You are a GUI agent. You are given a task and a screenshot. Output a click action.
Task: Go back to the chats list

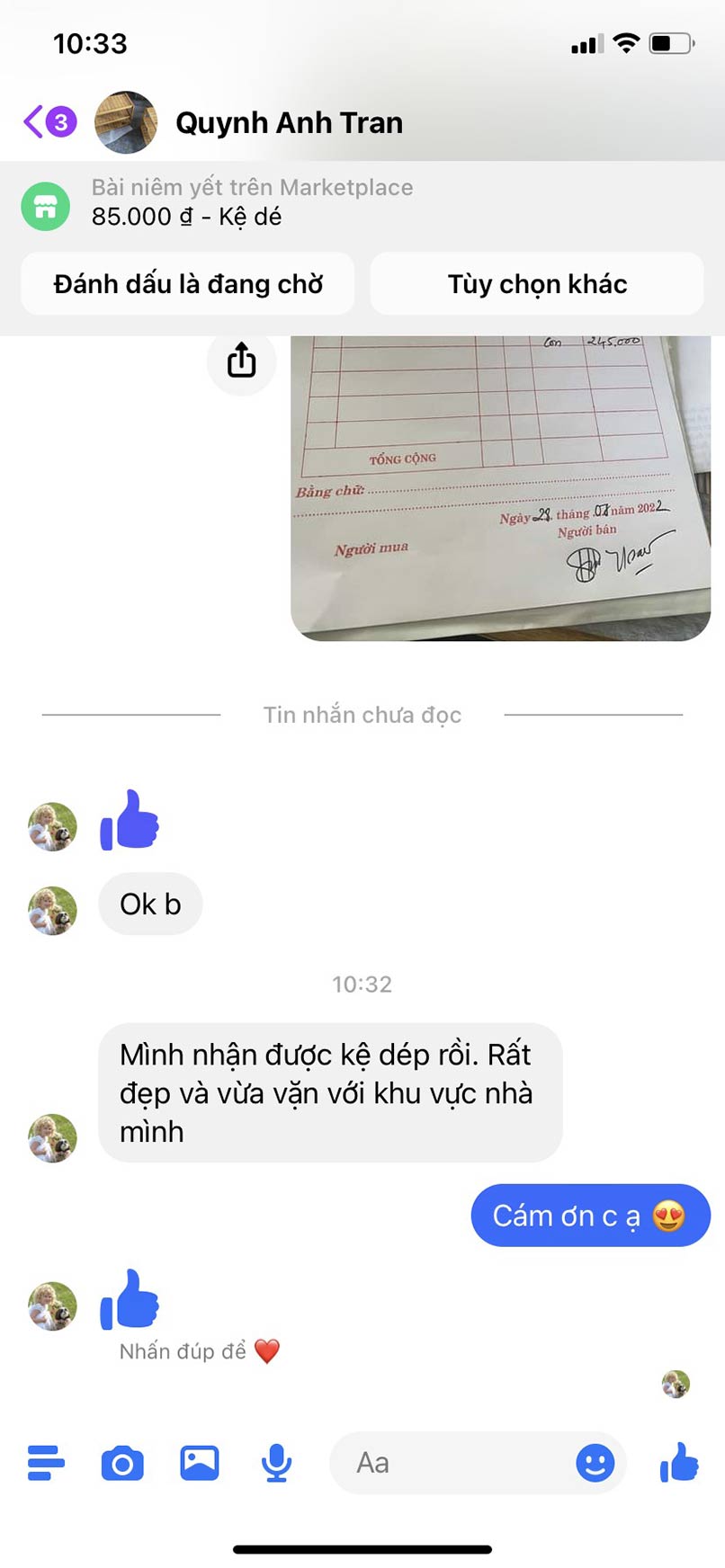point(49,121)
